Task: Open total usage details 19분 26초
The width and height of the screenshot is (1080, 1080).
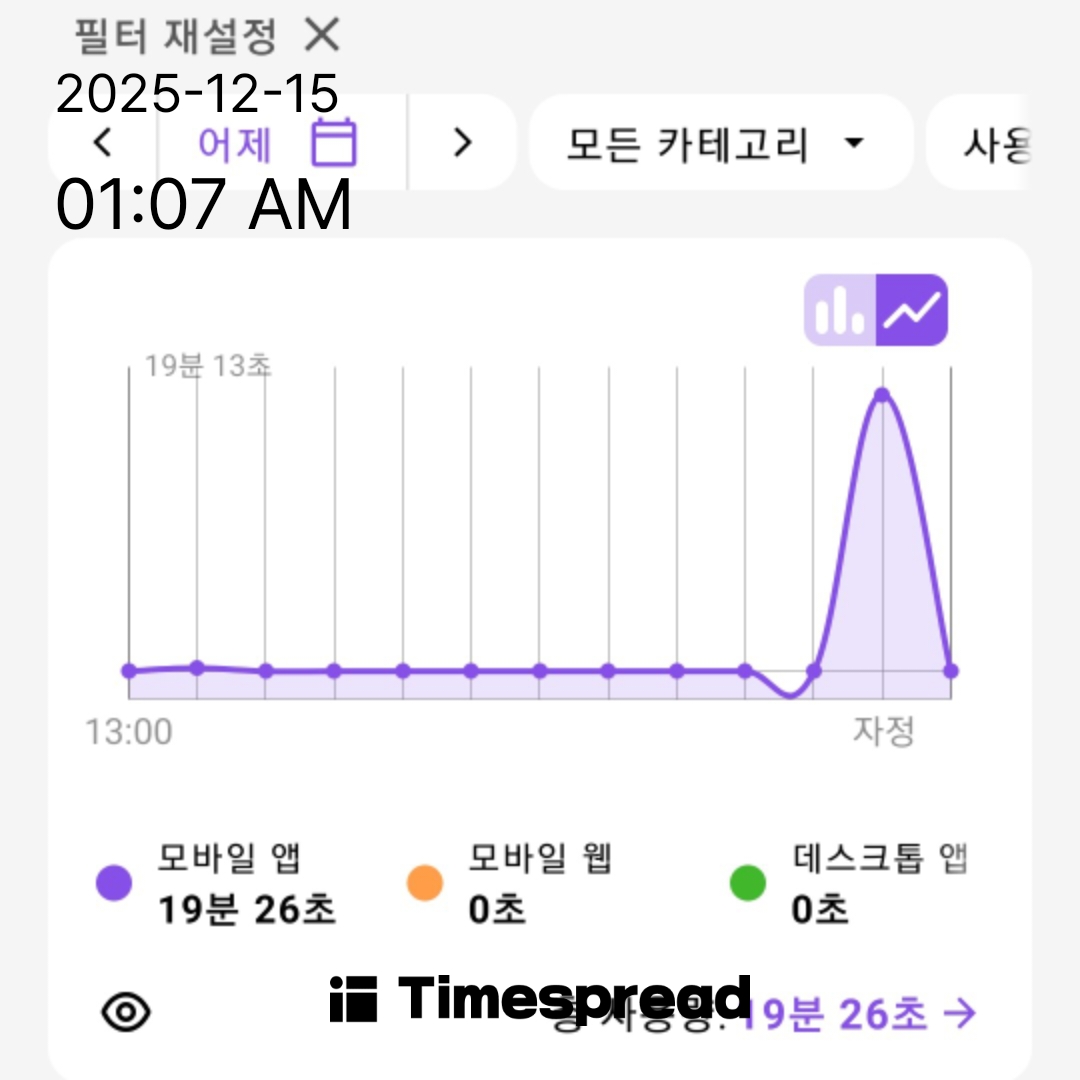Action: click(858, 1014)
